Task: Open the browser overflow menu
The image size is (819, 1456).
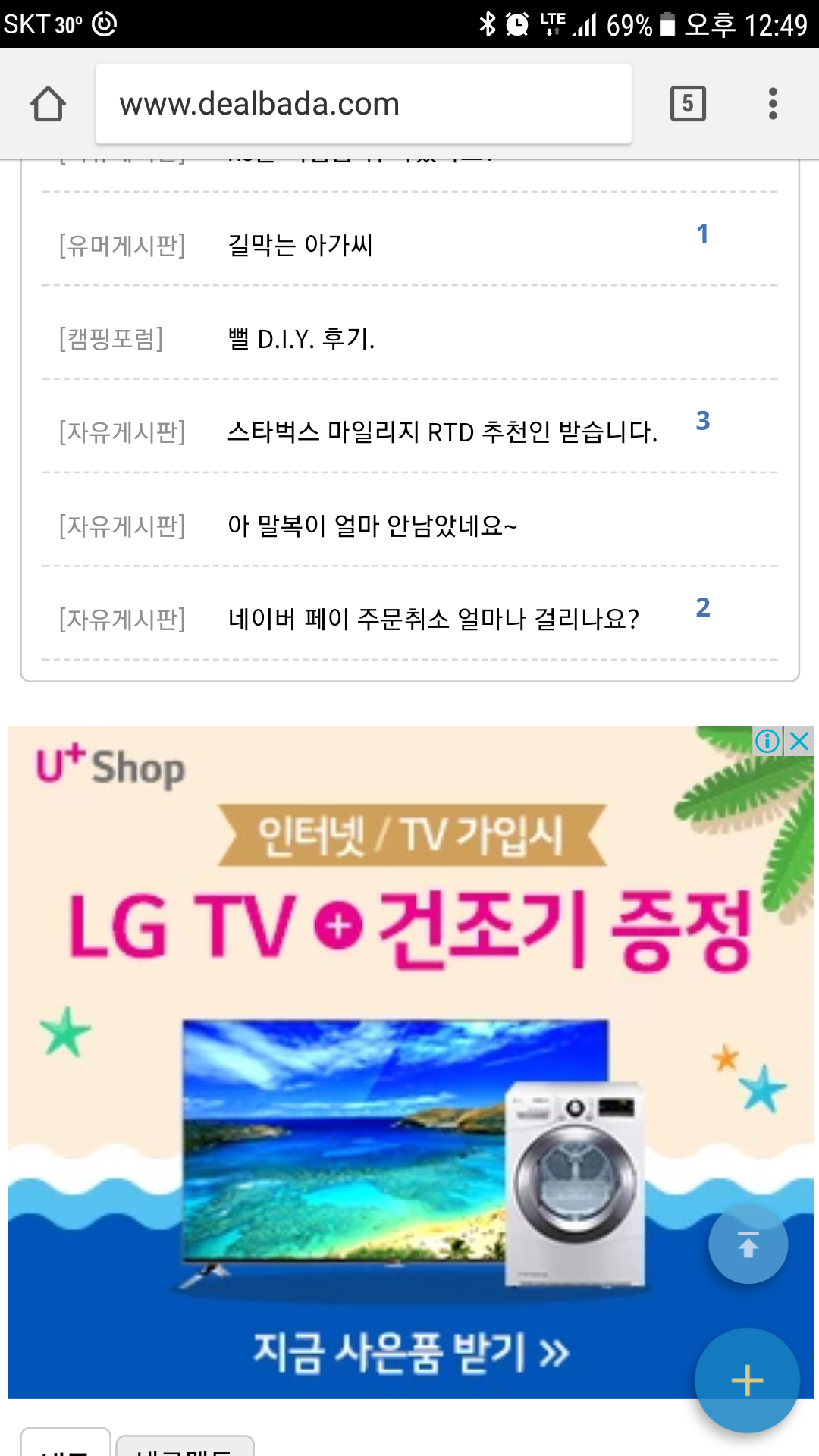Action: pos(773,104)
